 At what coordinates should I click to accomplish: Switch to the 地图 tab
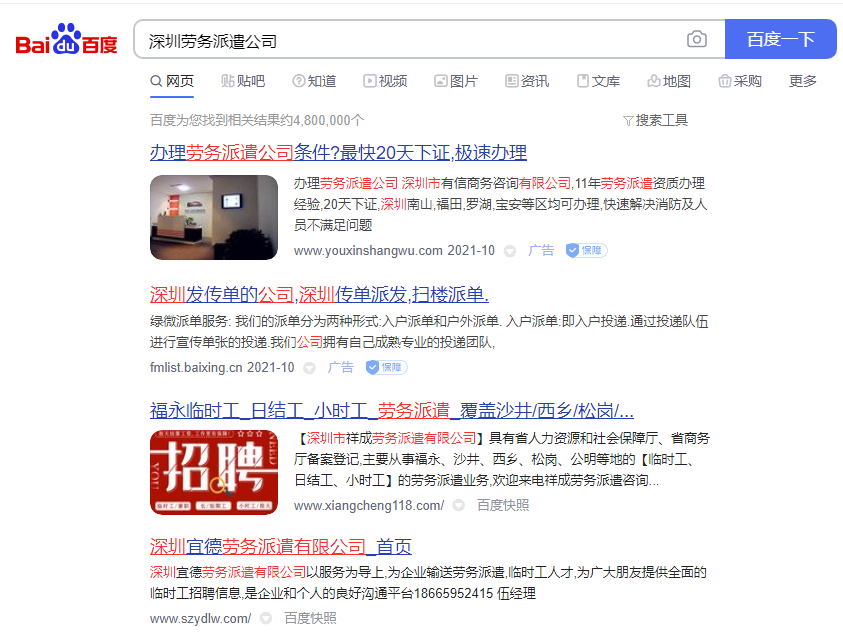coord(669,81)
